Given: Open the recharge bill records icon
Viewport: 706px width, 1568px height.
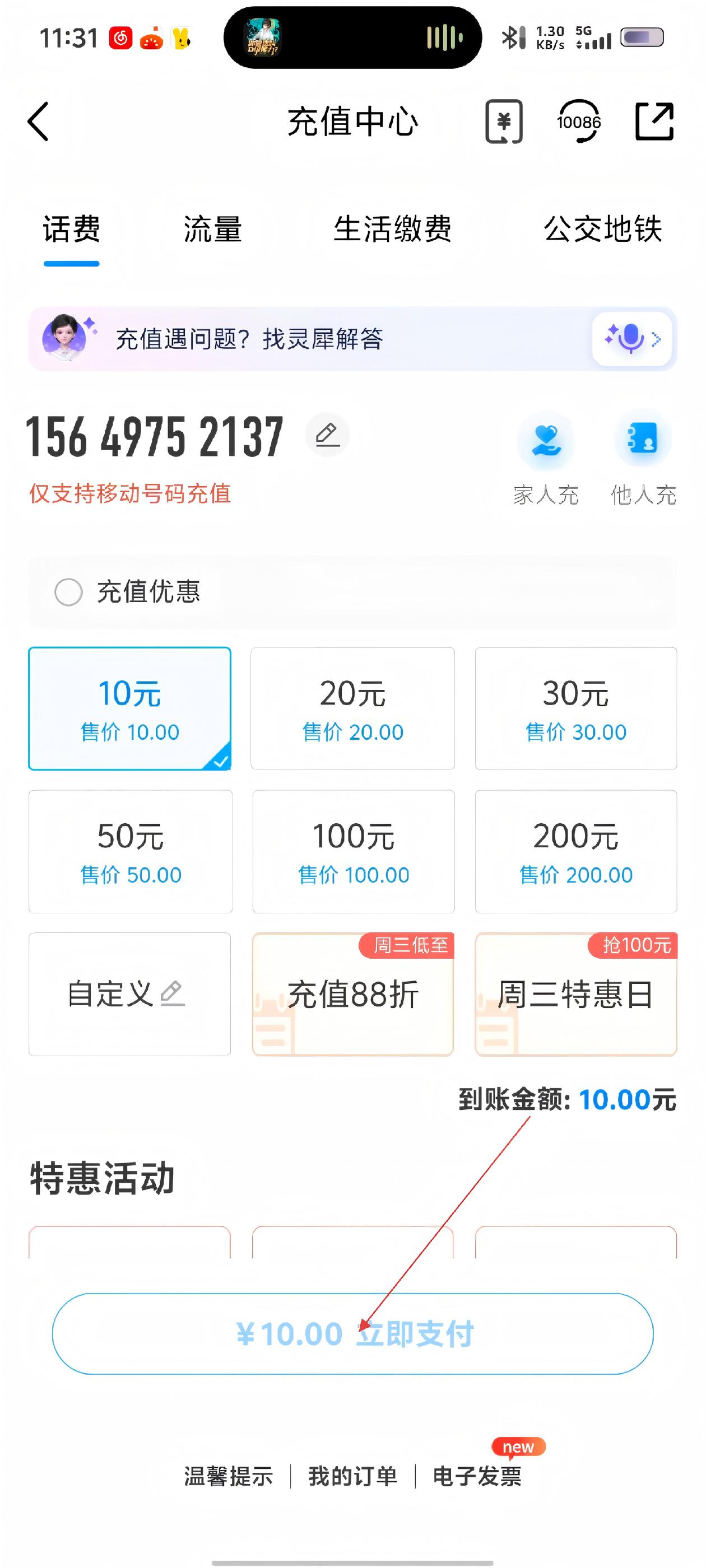Looking at the screenshot, I should pos(503,122).
